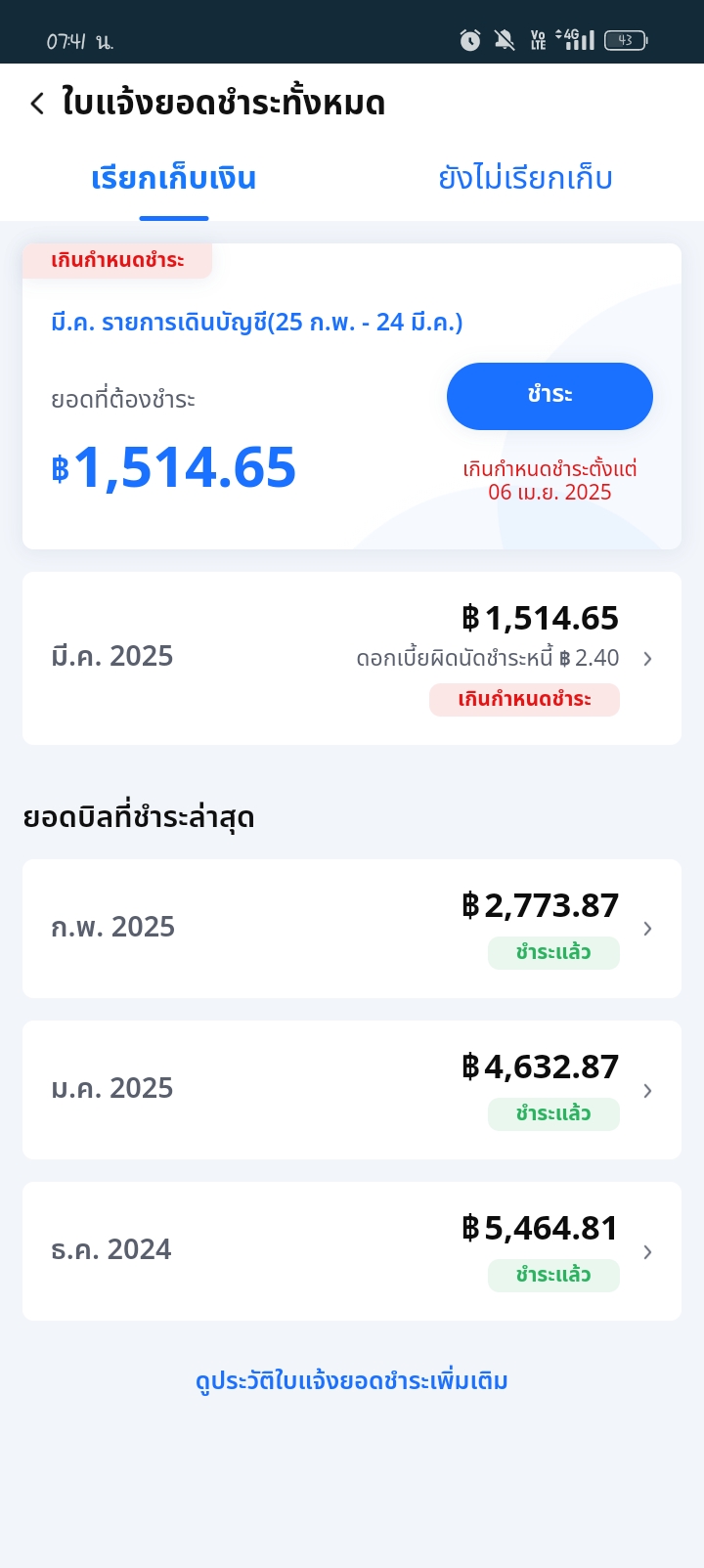Open the ก.พ. 2025 paid bill
The height and width of the screenshot is (1568, 704).
352,929
